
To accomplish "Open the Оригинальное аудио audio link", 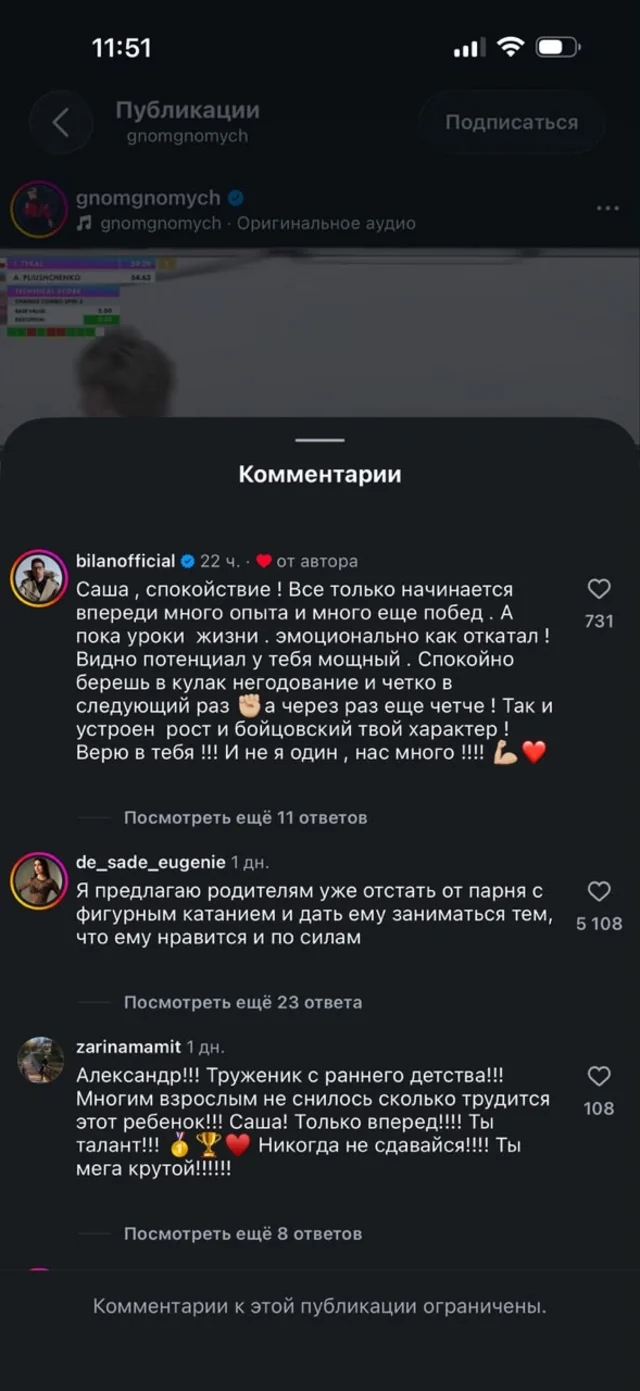I will click(x=326, y=224).
